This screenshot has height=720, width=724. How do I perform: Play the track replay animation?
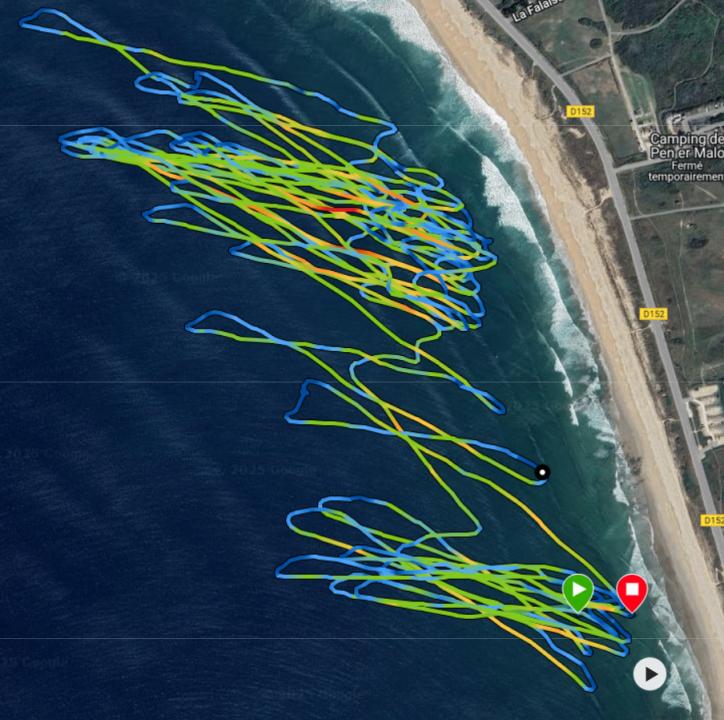click(x=650, y=674)
